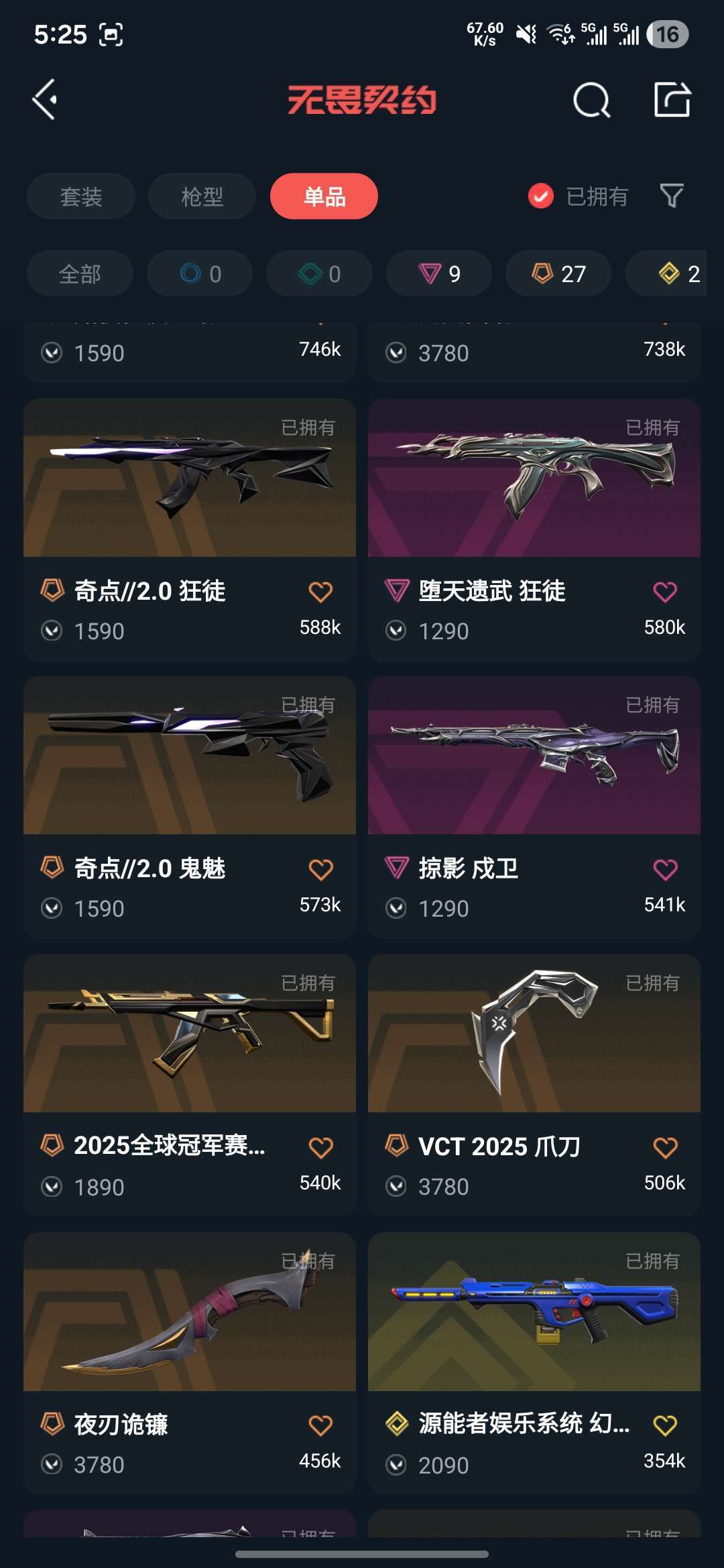
Task: Tap the back arrow to return
Action: (x=44, y=101)
